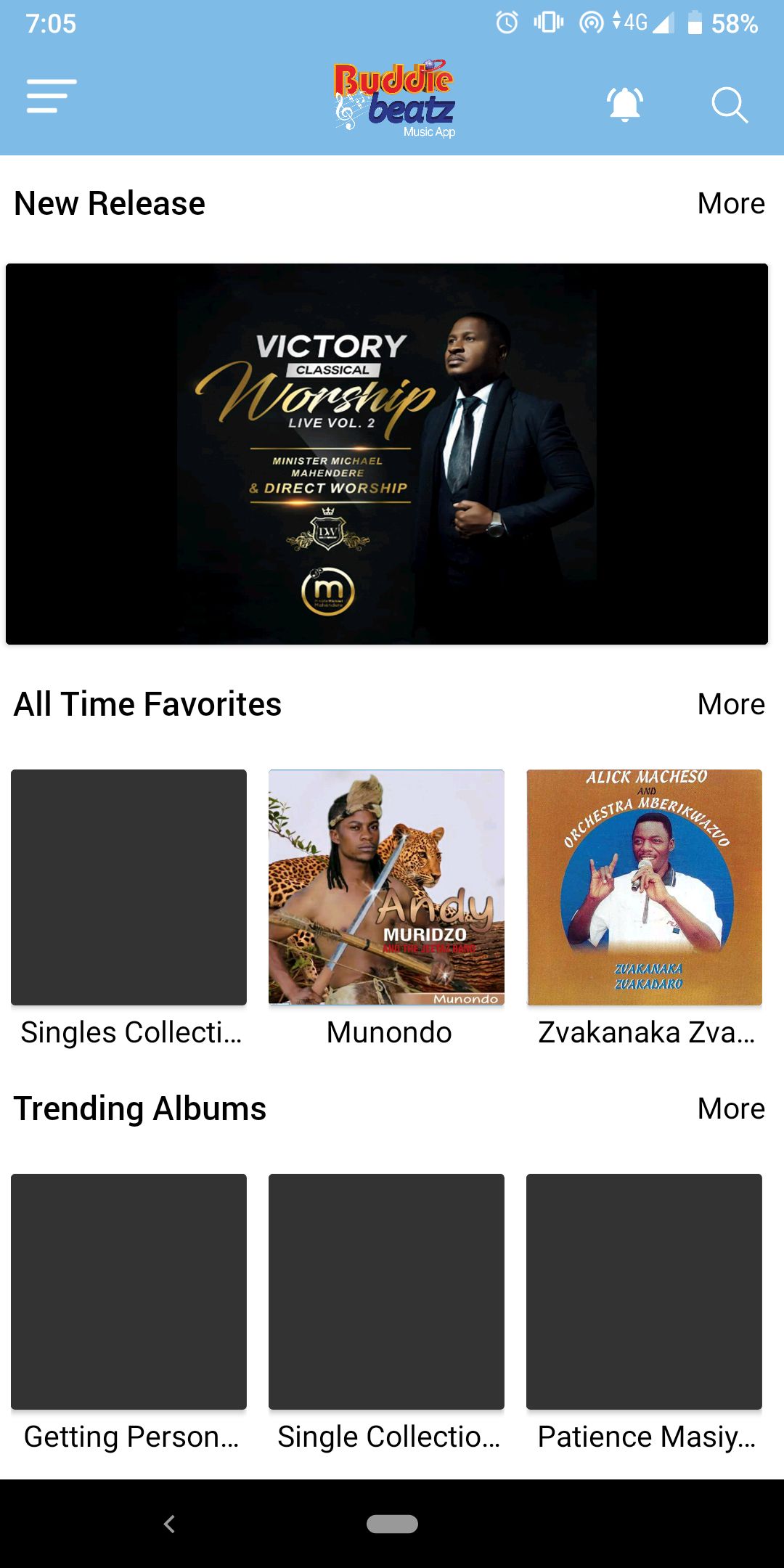Tap the search magnifier icon
Viewport: 784px width, 1568px height.
[729, 105]
